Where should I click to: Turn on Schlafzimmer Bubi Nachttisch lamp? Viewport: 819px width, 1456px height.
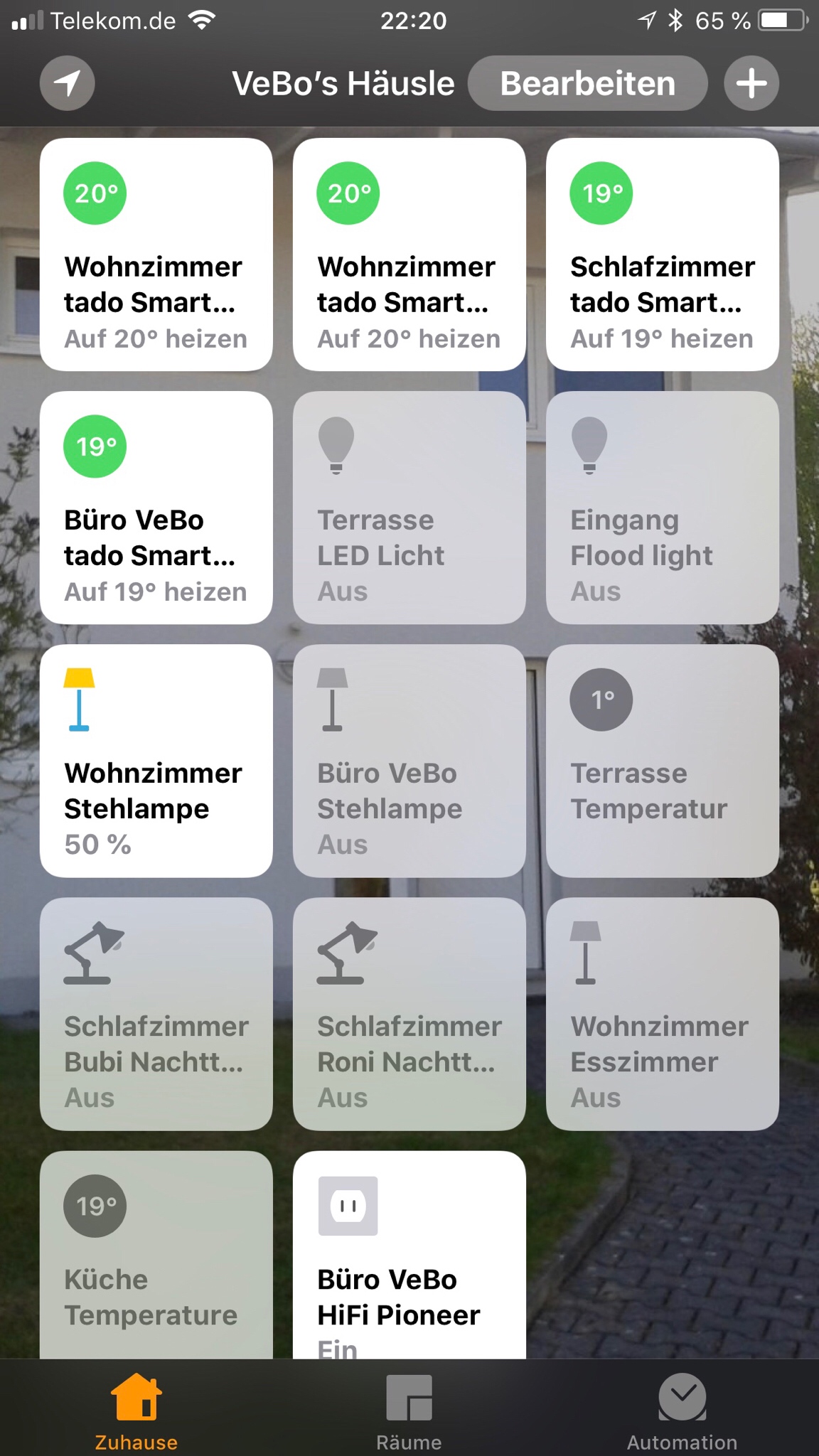156,1014
